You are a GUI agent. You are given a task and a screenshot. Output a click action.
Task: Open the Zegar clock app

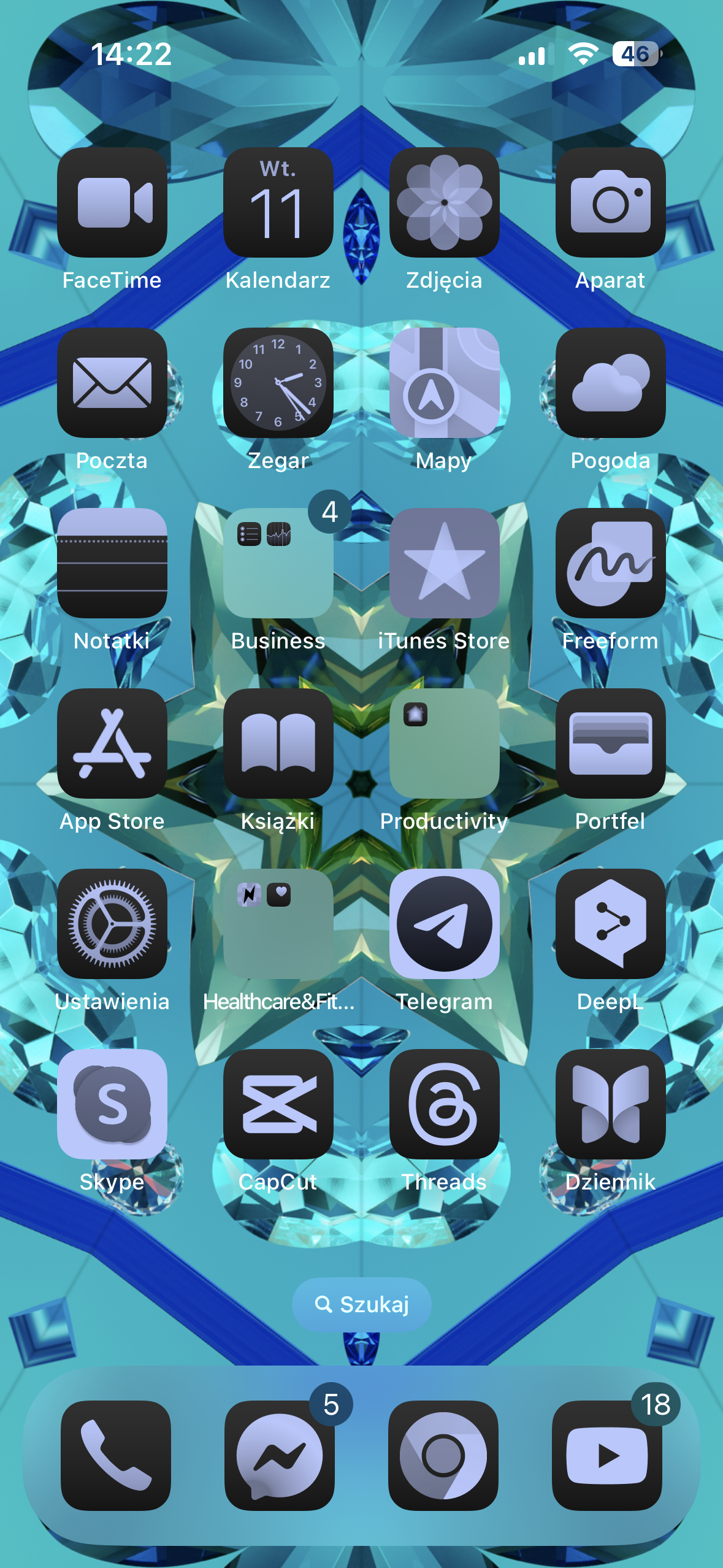pos(278,383)
